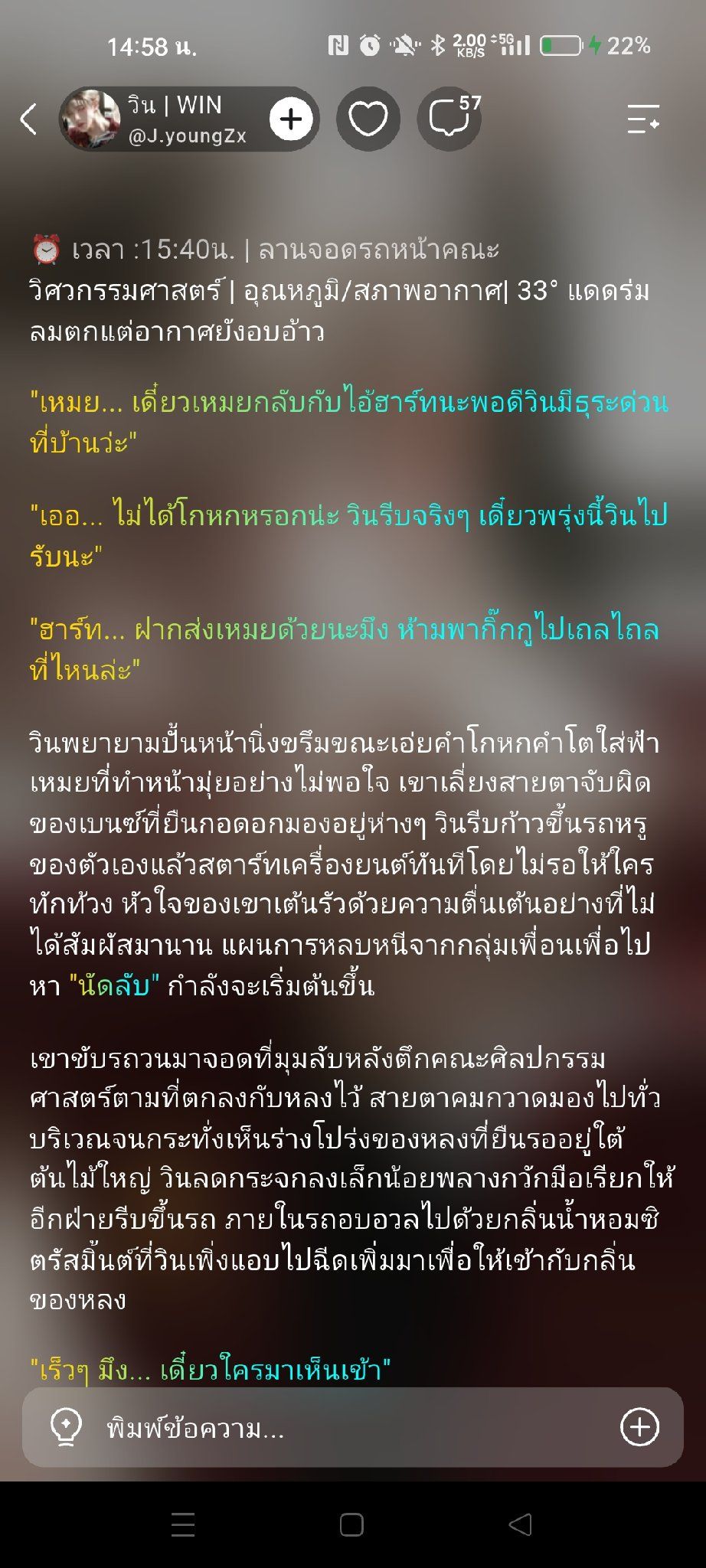This screenshot has height=1568, width=706.
Task: Go to the home screen from the system navigation bar
Action: coord(351,1524)
